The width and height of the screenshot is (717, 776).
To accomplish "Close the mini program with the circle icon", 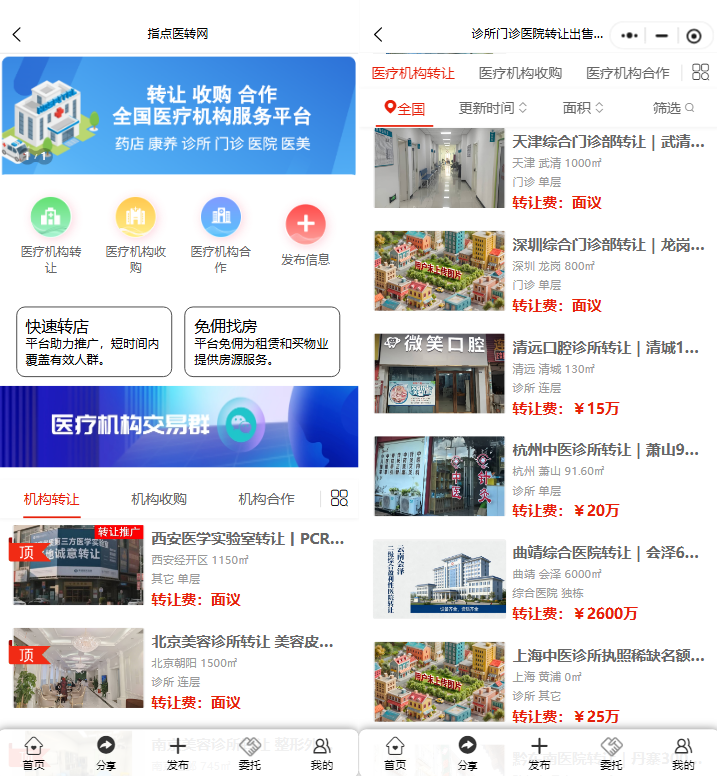I will pos(693,35).
